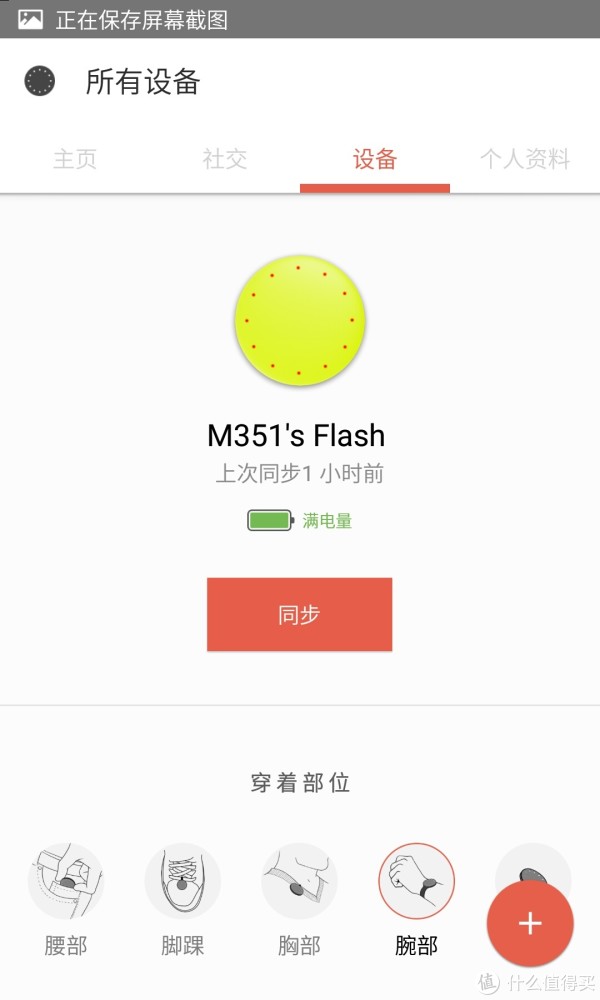Select 腕部 wearing position
Image resolution: width=600 pixels, height=1000 pixels.
coord(416,881)
